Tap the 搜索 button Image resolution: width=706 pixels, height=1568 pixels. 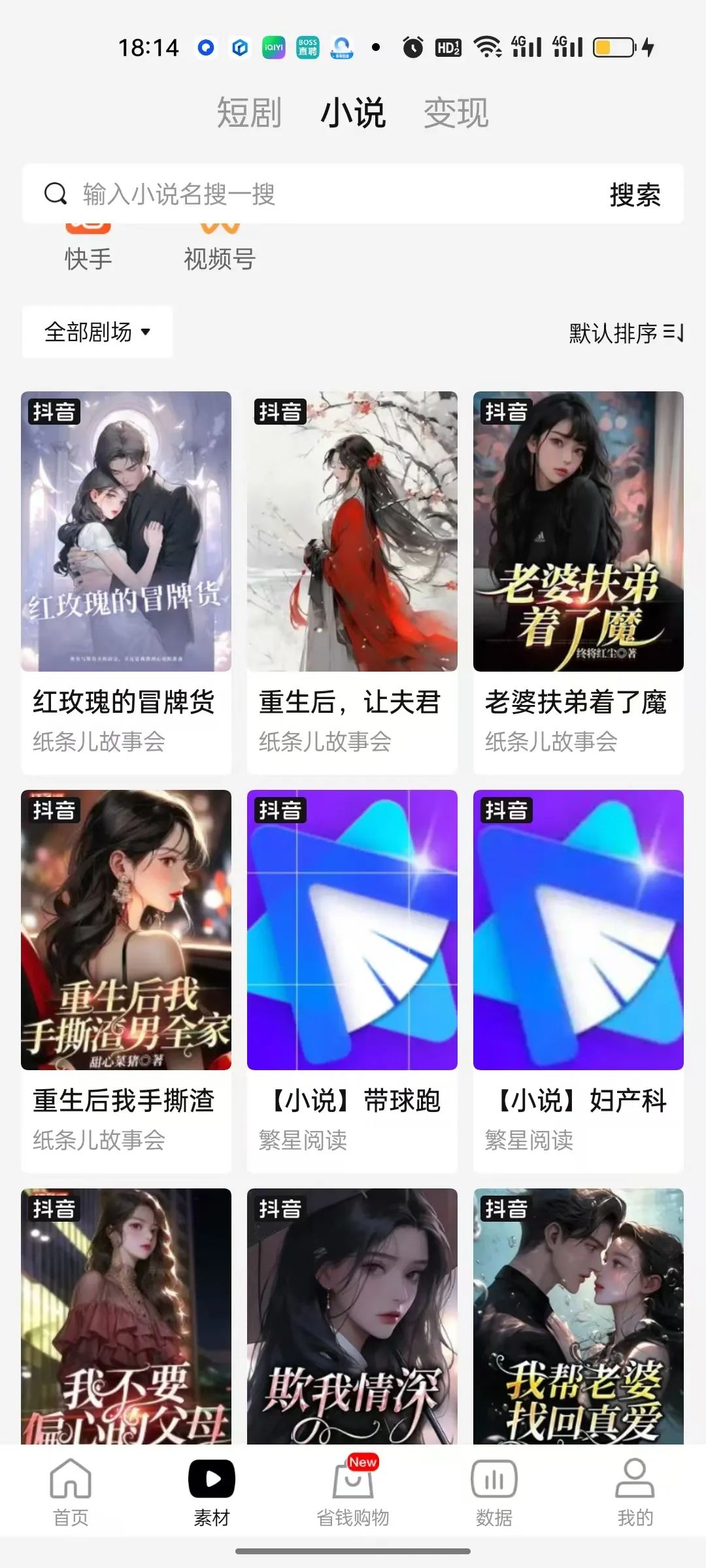[x=634, y=195]
